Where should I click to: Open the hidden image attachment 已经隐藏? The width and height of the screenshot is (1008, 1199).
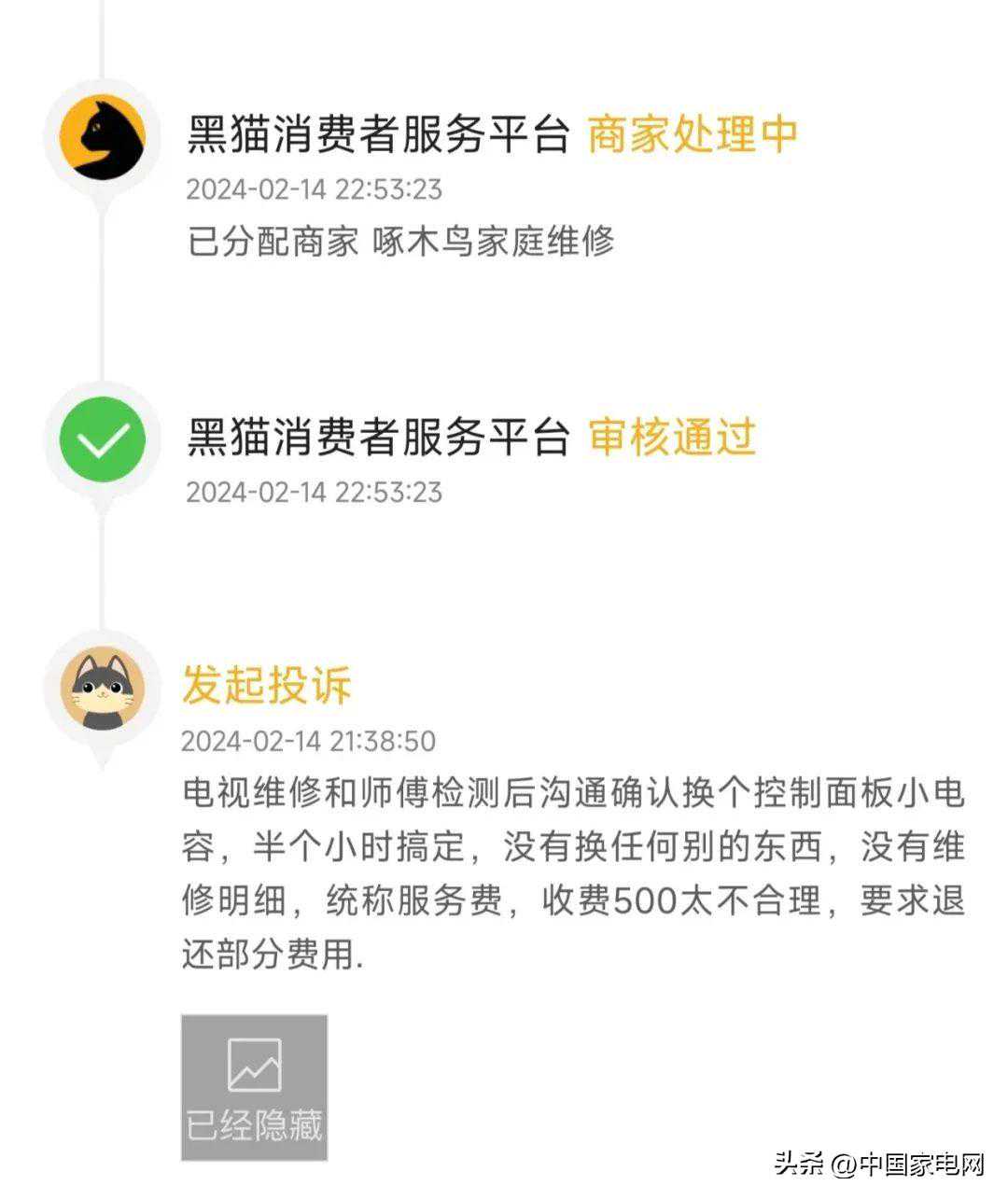click(x=254, y=1087)
